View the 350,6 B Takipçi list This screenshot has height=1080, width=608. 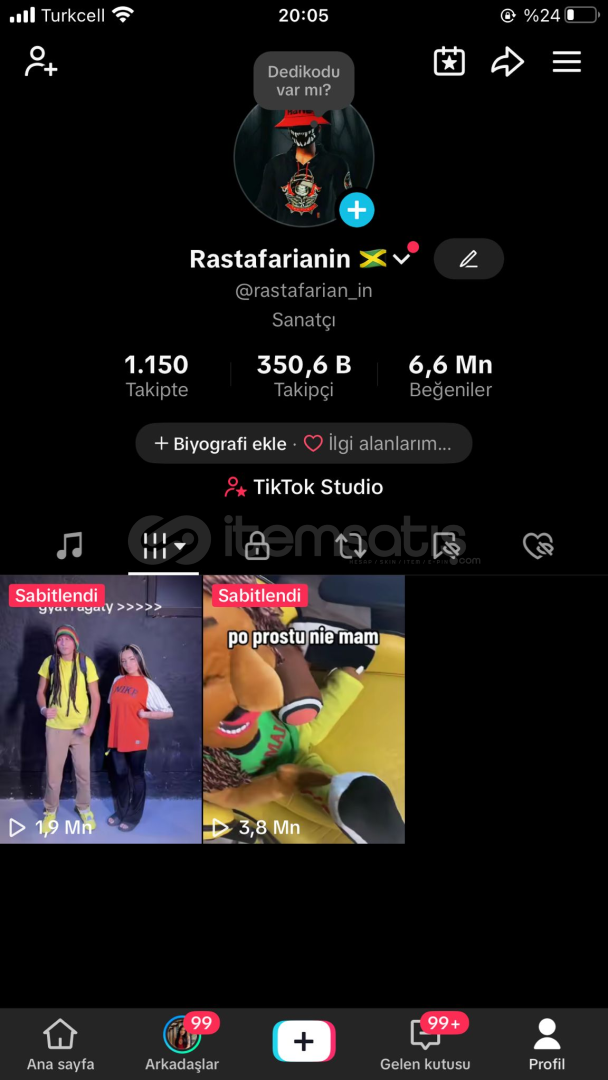[303, 375]
